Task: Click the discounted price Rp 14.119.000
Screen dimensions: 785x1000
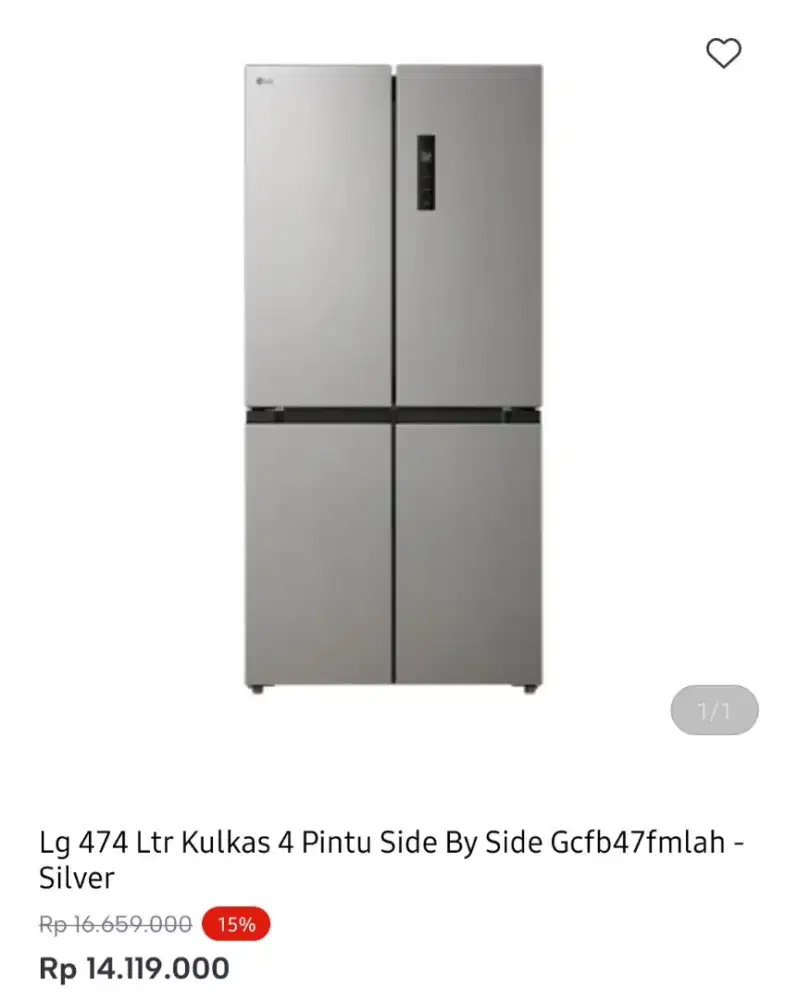Action: click(x=134, y=968)
